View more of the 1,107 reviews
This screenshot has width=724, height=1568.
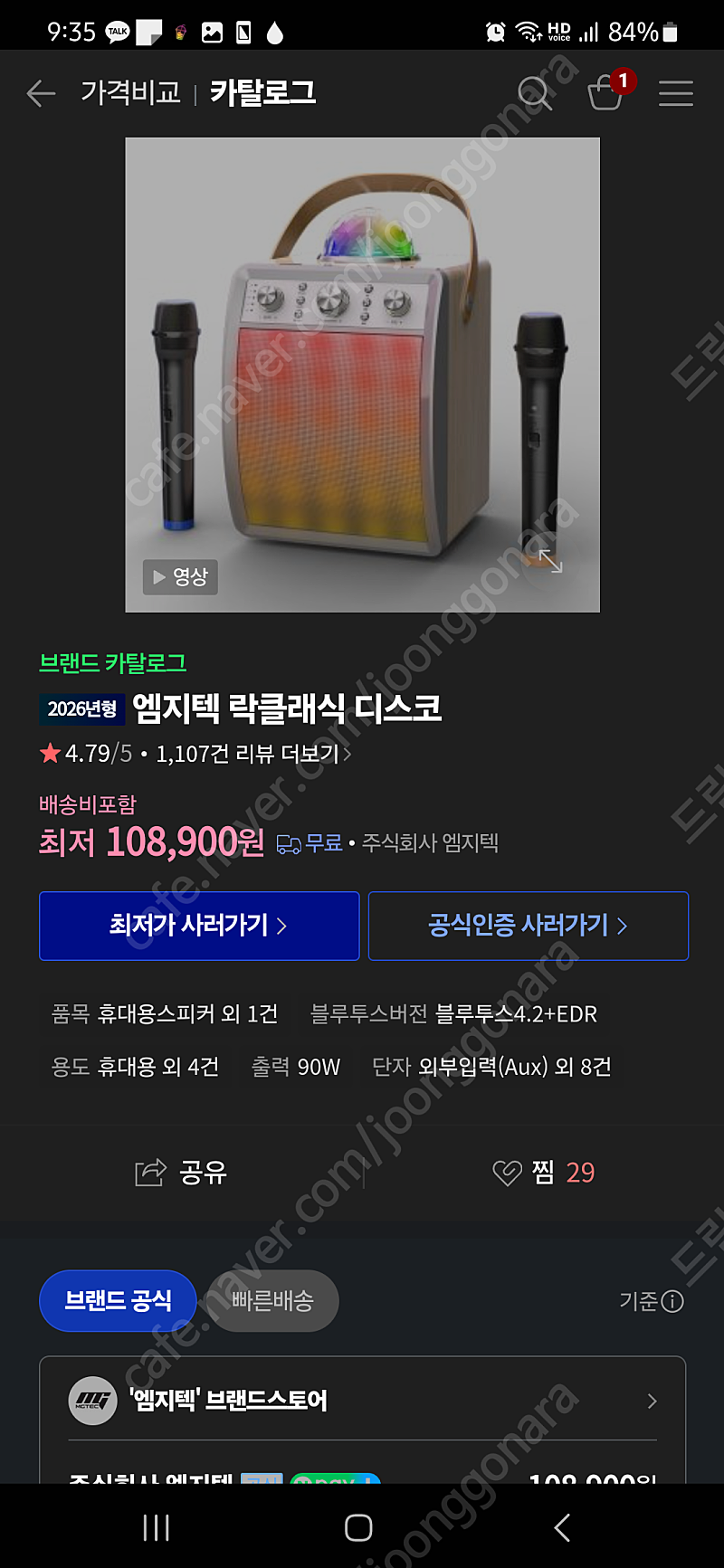click(253, 754)
